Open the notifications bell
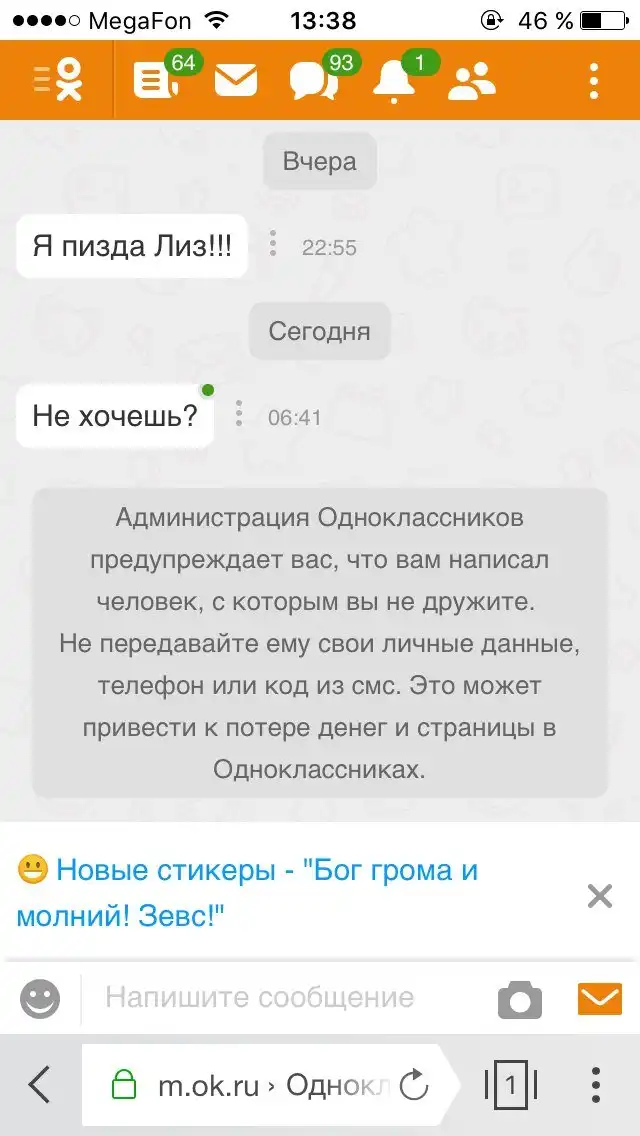Viewport: 640px width, 1136px height. pos(393,82)
